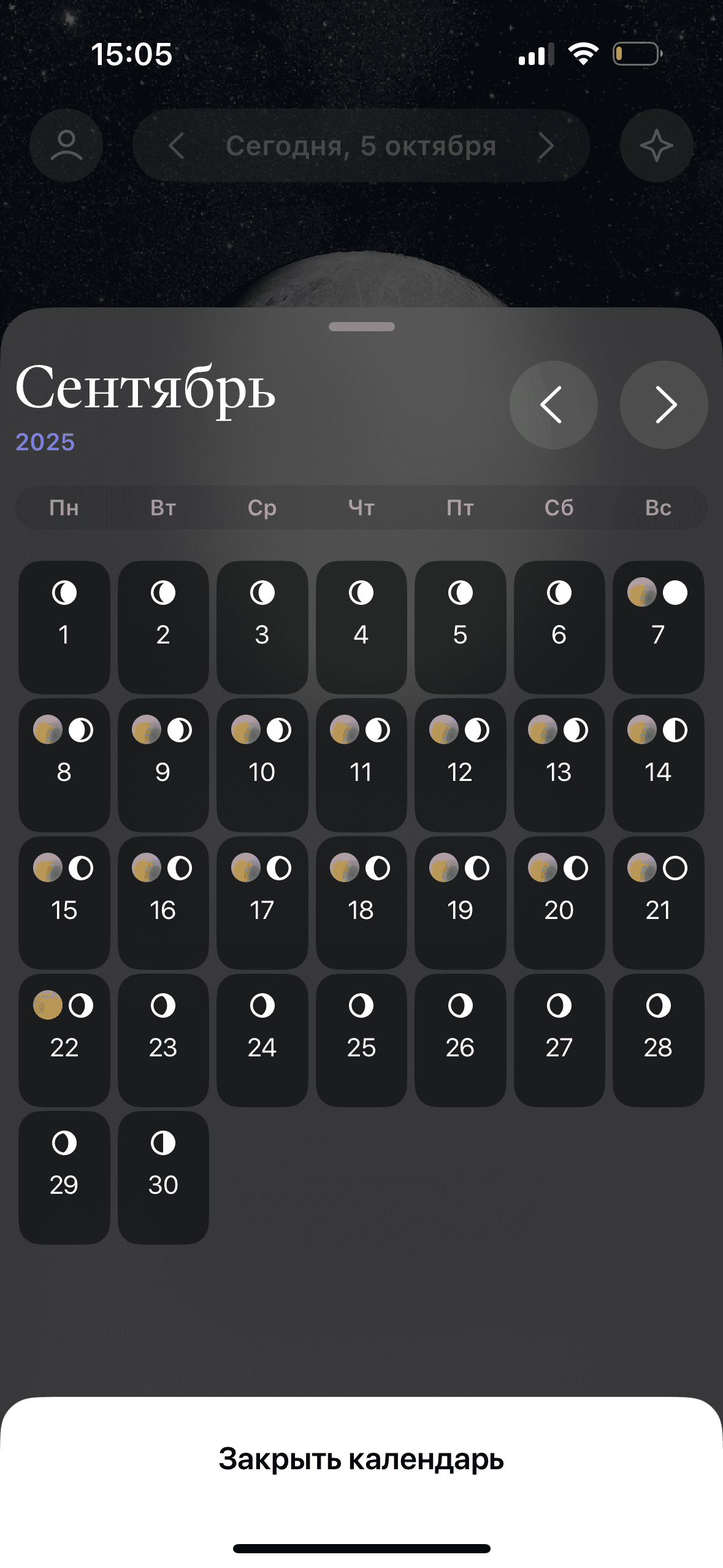Go to the previous month in calendar

tap(553, 405)
